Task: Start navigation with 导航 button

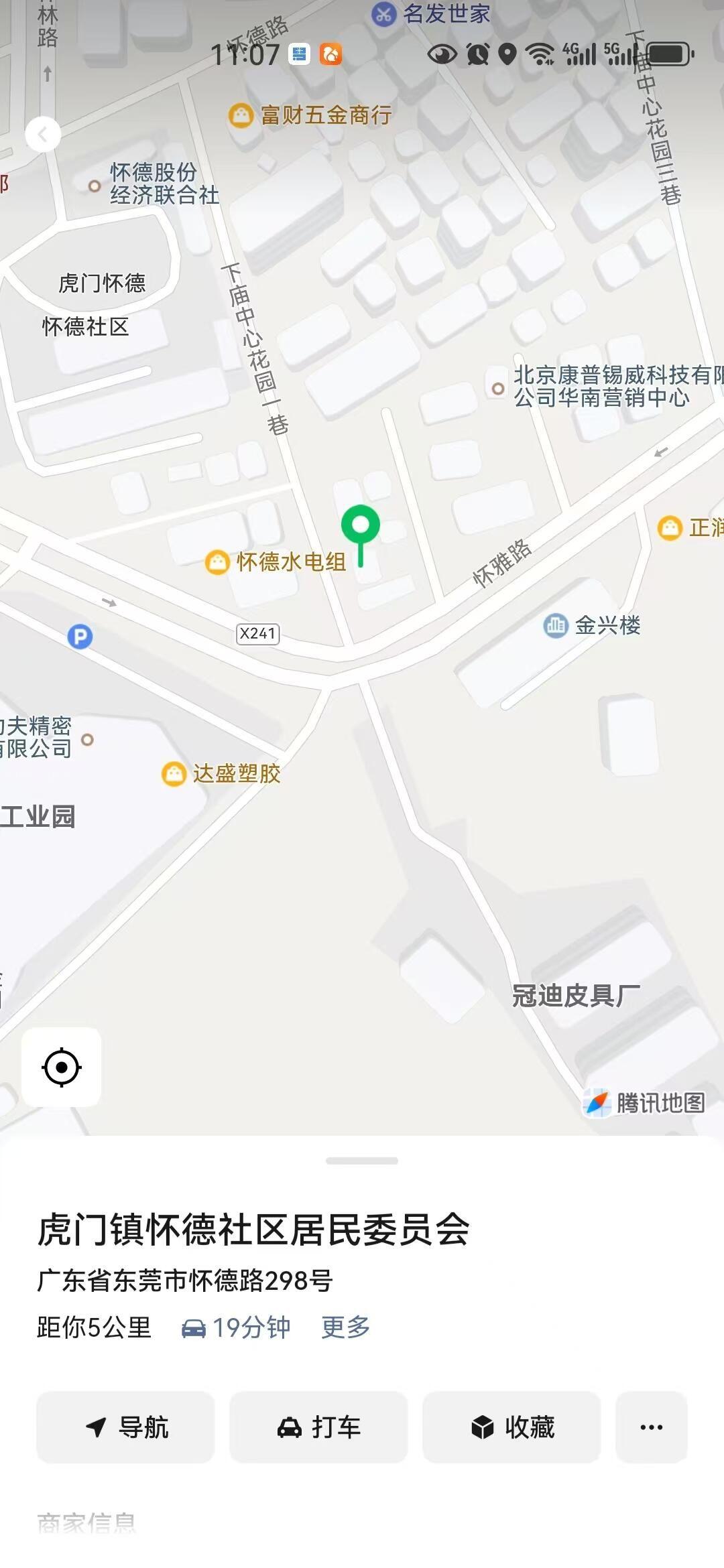Action: (125, 1427)
